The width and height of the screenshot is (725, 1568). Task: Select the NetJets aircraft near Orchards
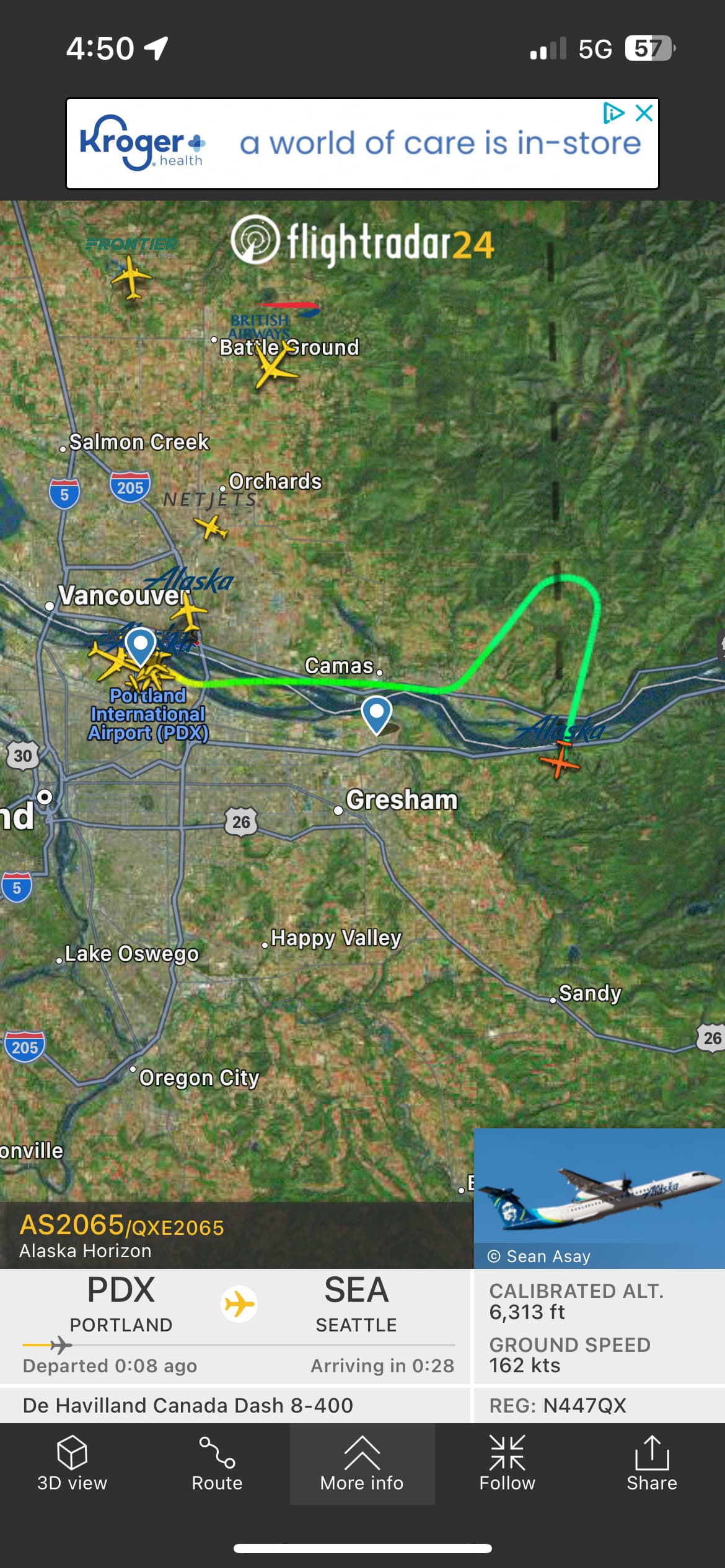point(211,528)
